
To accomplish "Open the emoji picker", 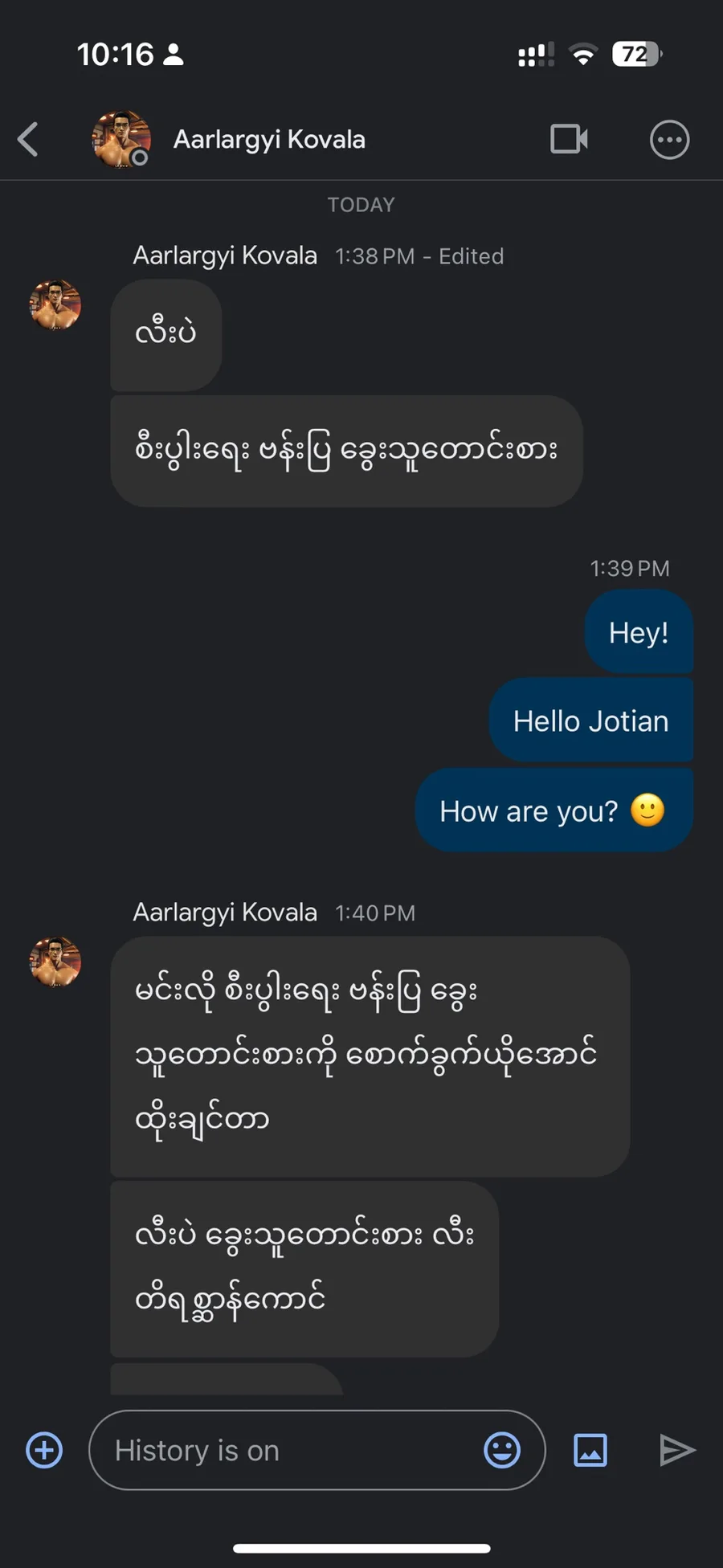I will [x=502, y=1450].
